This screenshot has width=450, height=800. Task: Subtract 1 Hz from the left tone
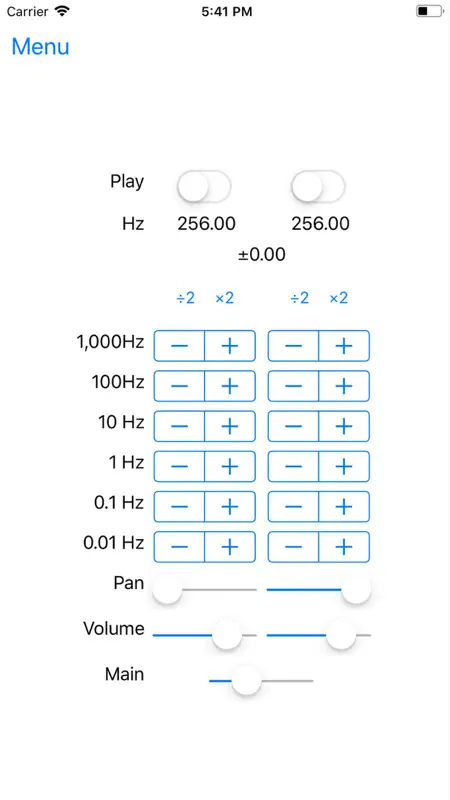(179, 466)
